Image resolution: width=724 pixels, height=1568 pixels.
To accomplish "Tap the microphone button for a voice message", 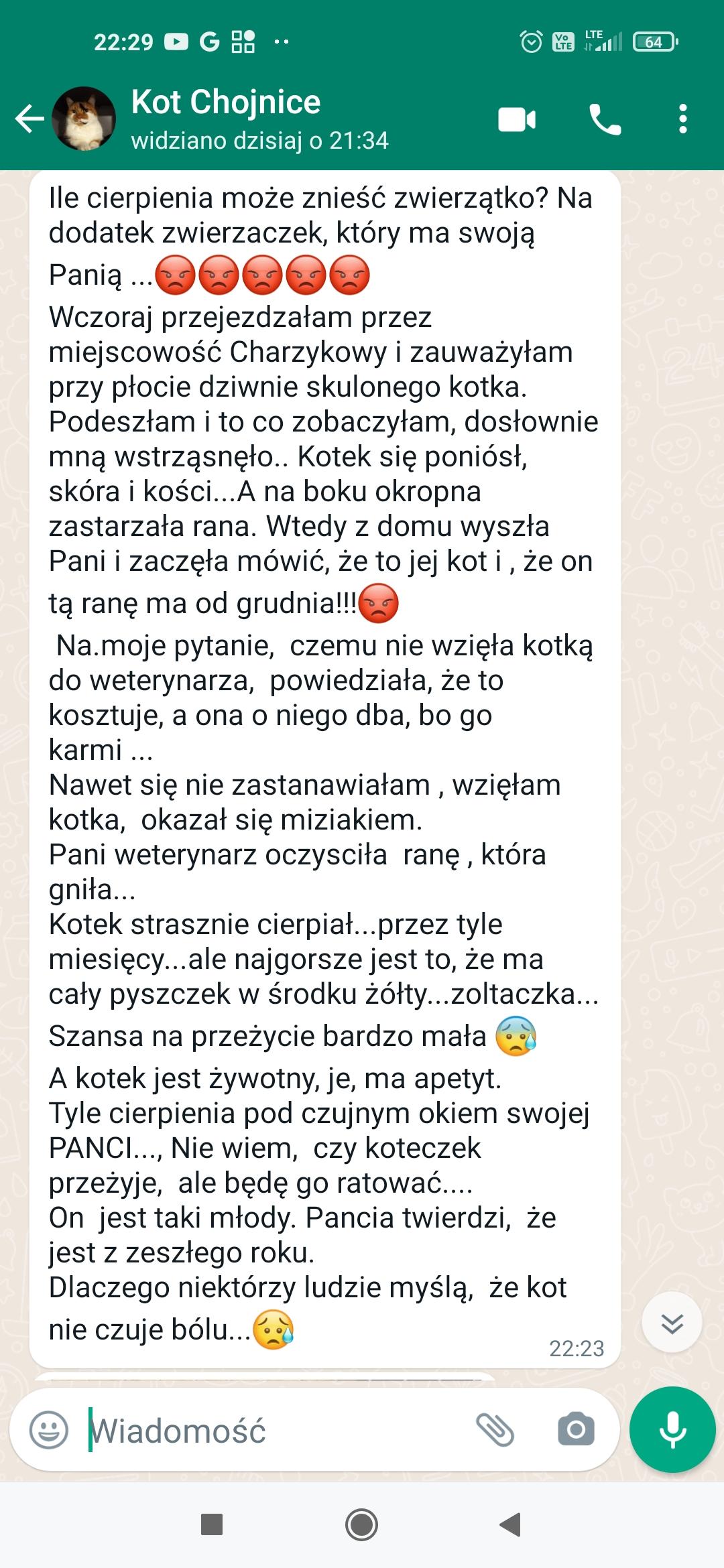I will pos(672,1429).
